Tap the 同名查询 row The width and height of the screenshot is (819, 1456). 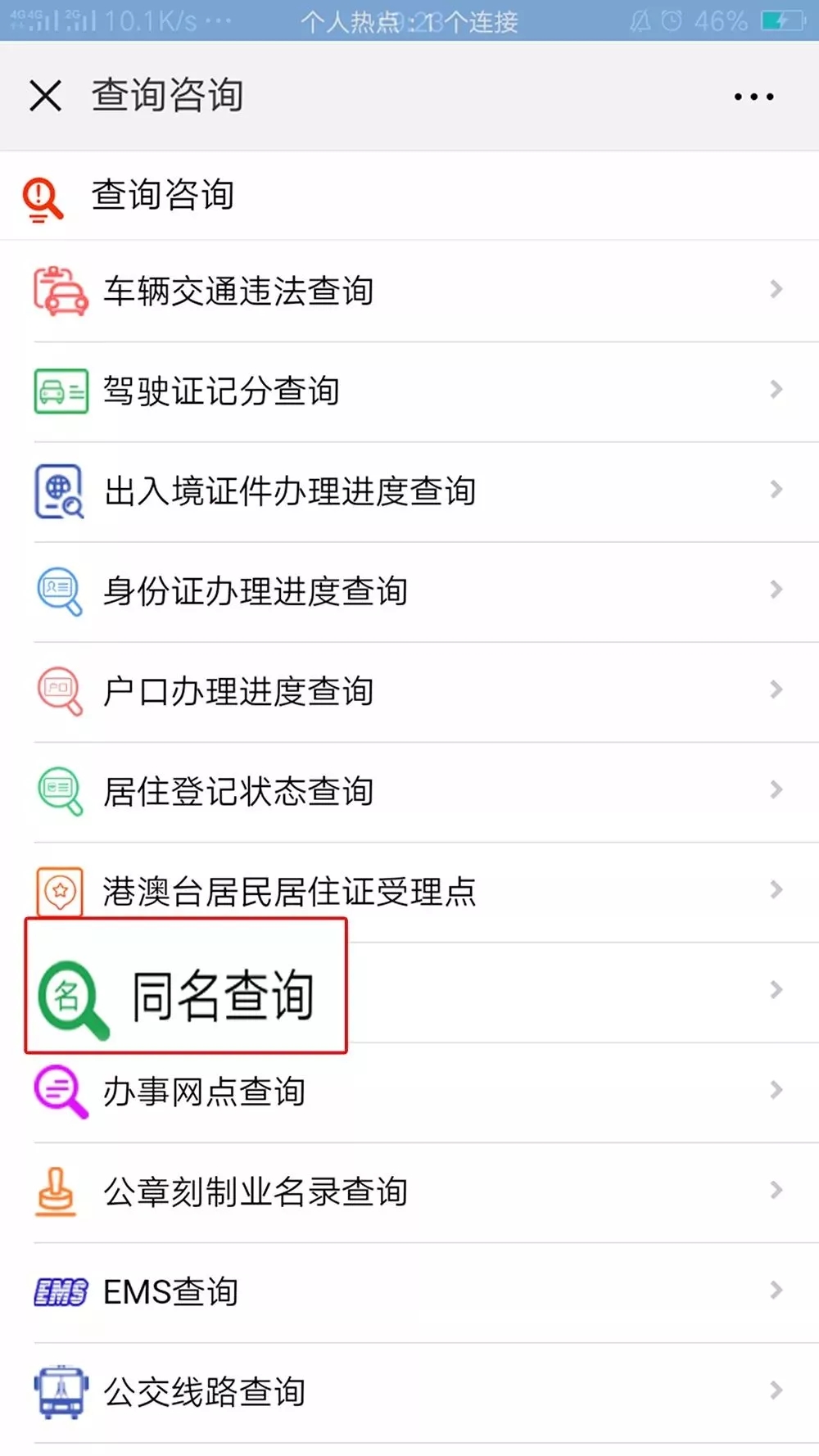409,992
